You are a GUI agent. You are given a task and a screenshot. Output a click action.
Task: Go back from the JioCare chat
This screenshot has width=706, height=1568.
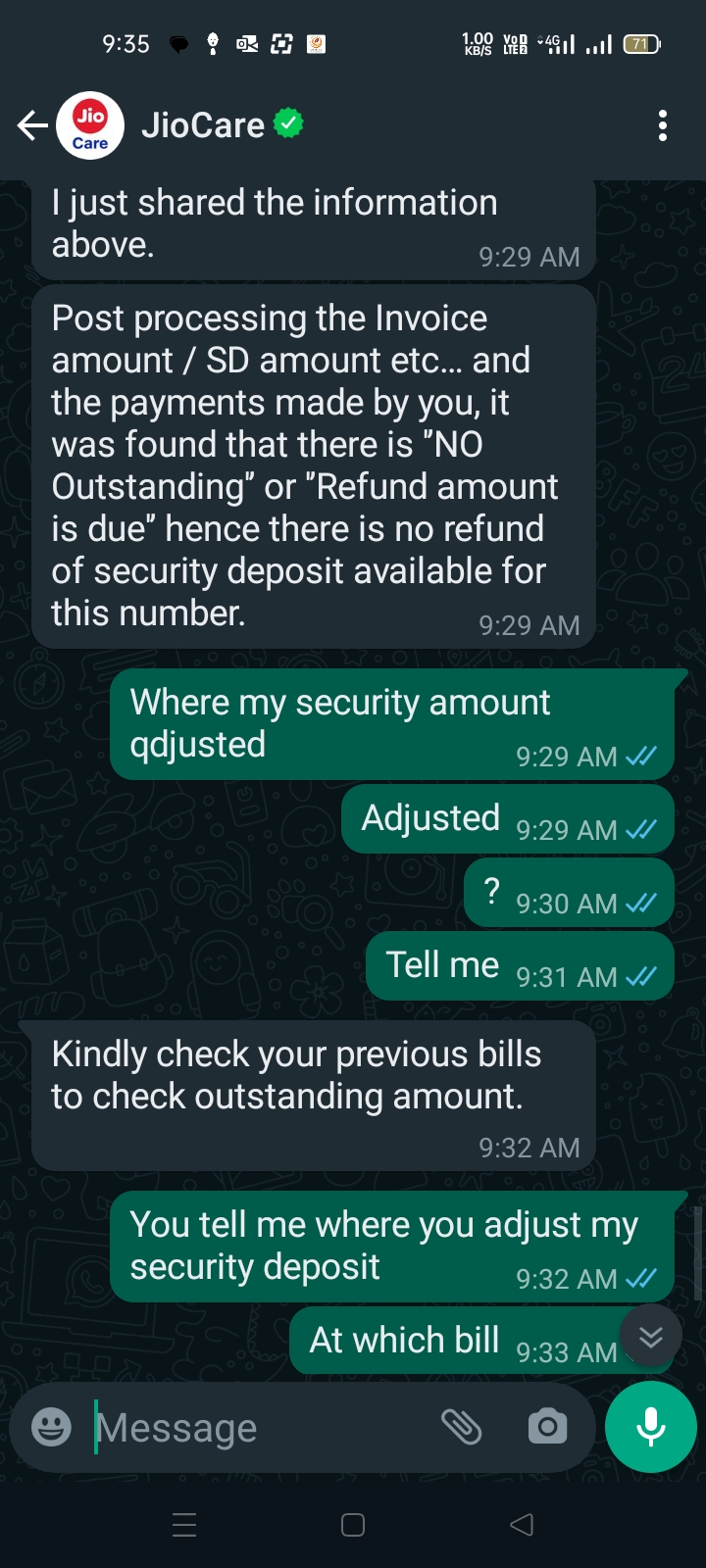pyautogui.click(x=32, y=125)
